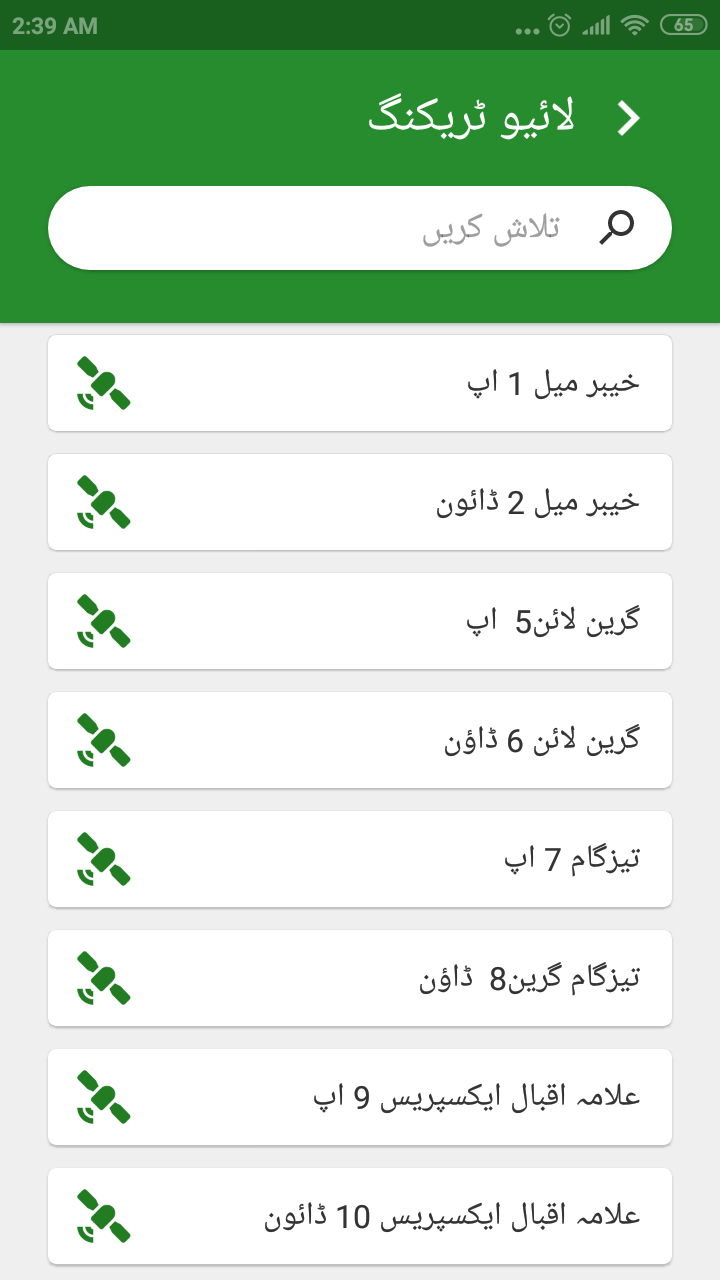This screenshot has width=720, height=1280.
Task: Select خیبر میل 2 ڈاؤن train
Action: pyautogui.click(x=360, y=502)
